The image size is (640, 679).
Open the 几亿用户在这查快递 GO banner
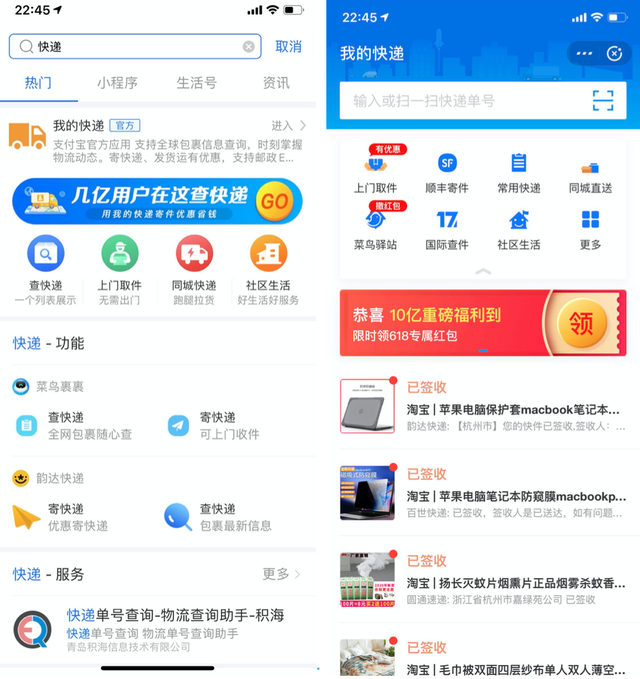(157, 201)
